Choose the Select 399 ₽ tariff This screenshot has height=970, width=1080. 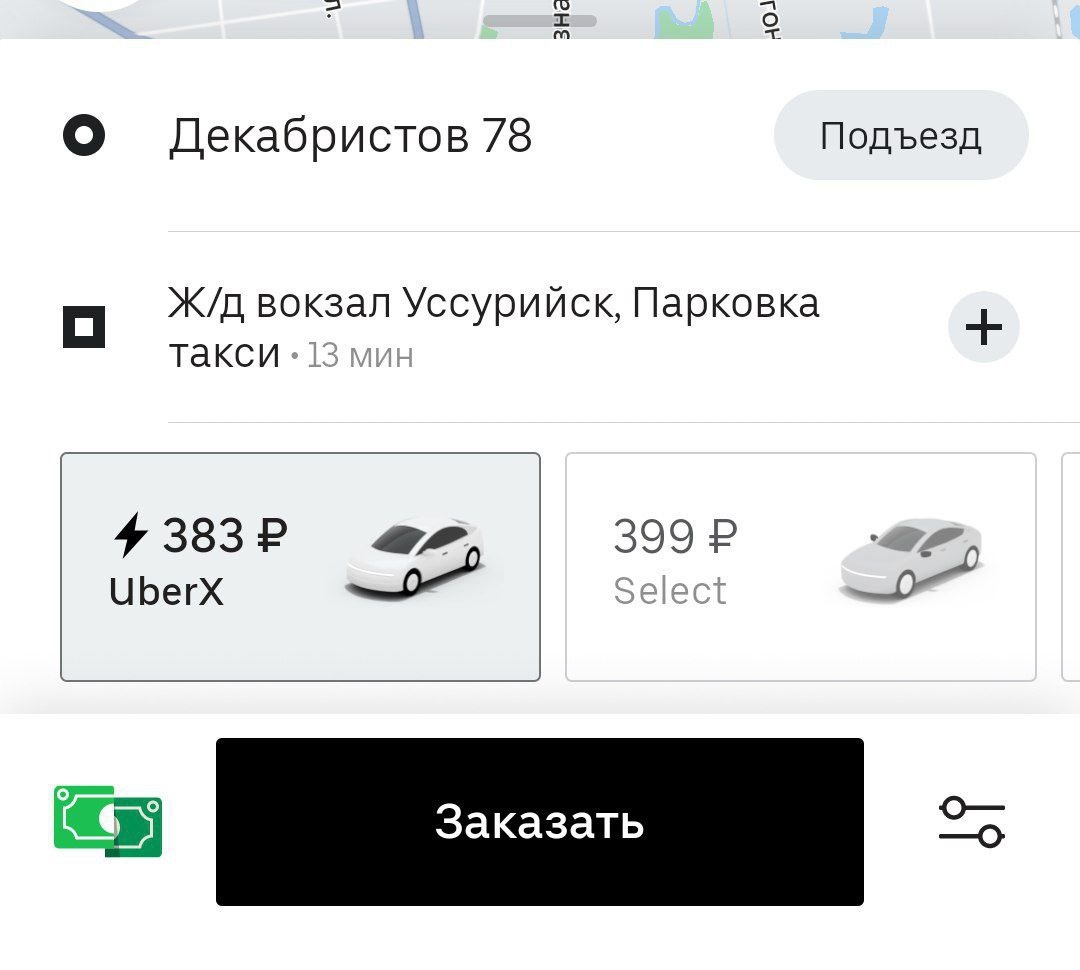click(x=800, y=567)
